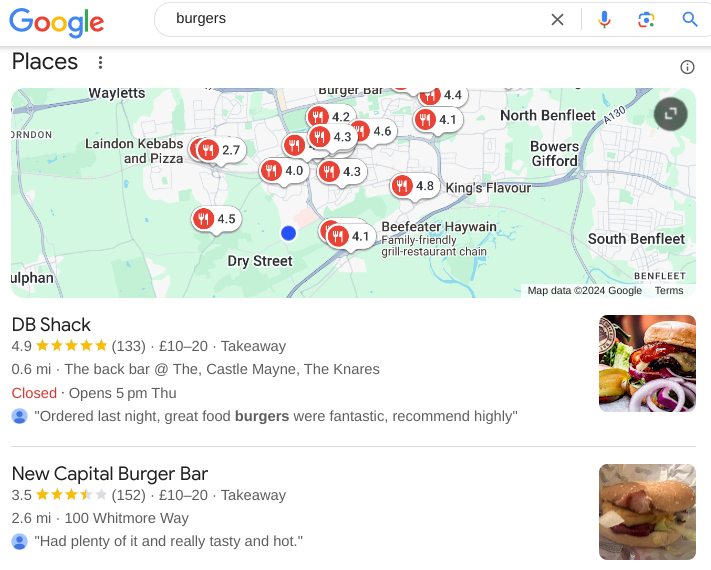
Task: Go to Google home via logo
Action: tap(57, 21)
